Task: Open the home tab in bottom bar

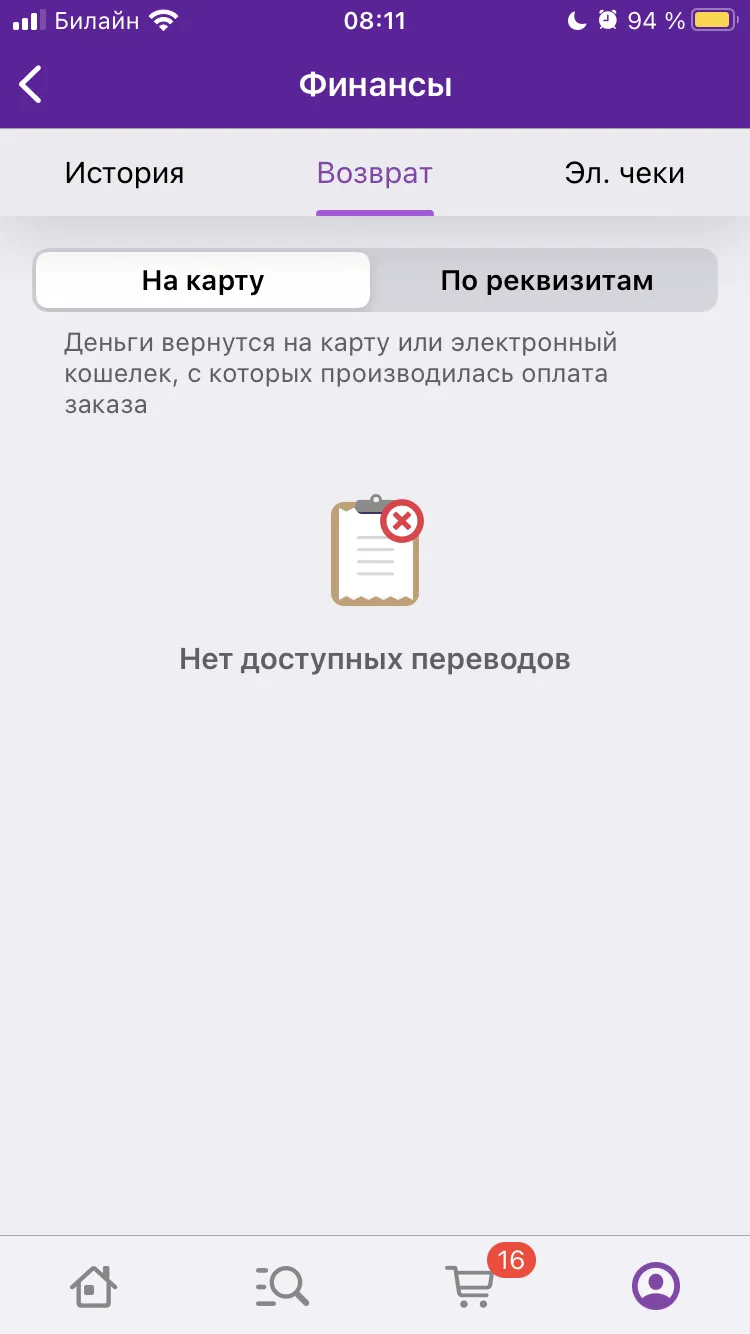Action: [94, 1285]
